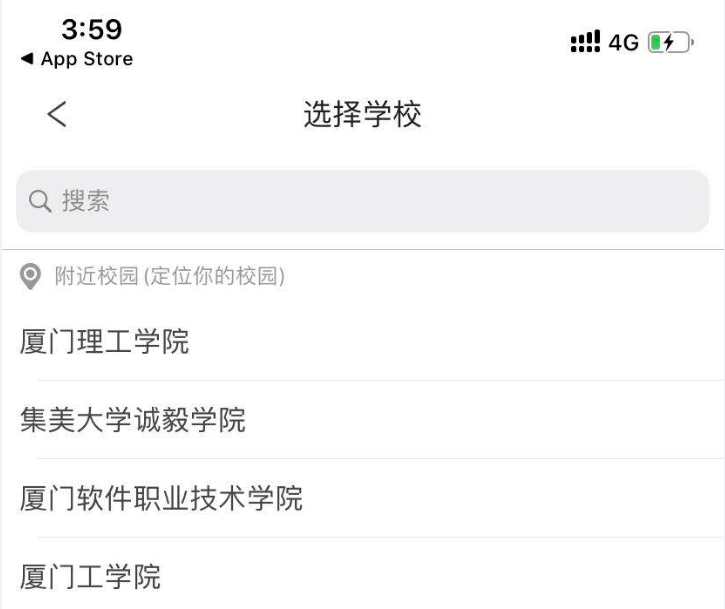Screen dimensions: 725x609
Task: Return to App Store via the status bar link
Action: (x=76, y=59)
